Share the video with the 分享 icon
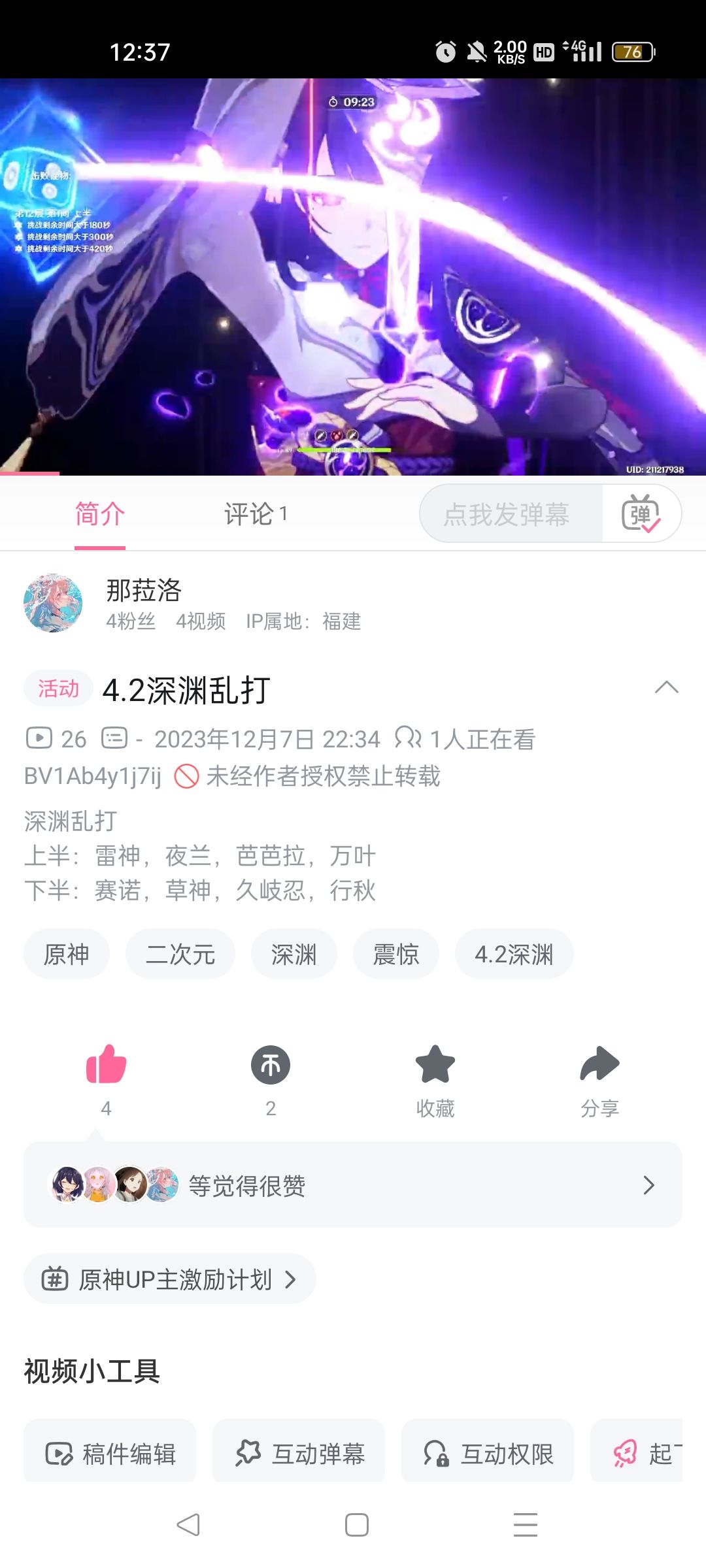This screenshot has width=706, height=1568. point(599,1065)
